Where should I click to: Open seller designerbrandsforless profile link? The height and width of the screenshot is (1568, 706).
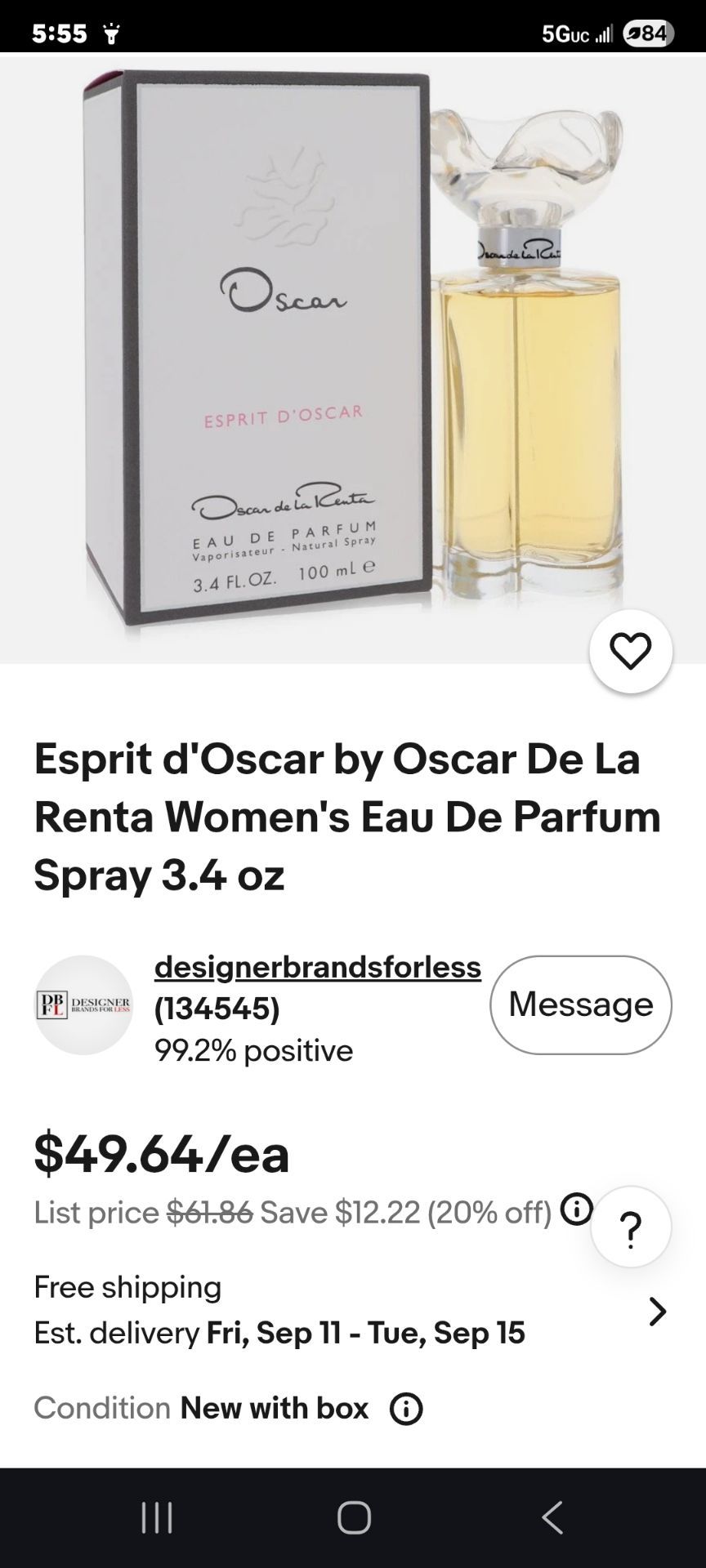click(x=317, y=967)
